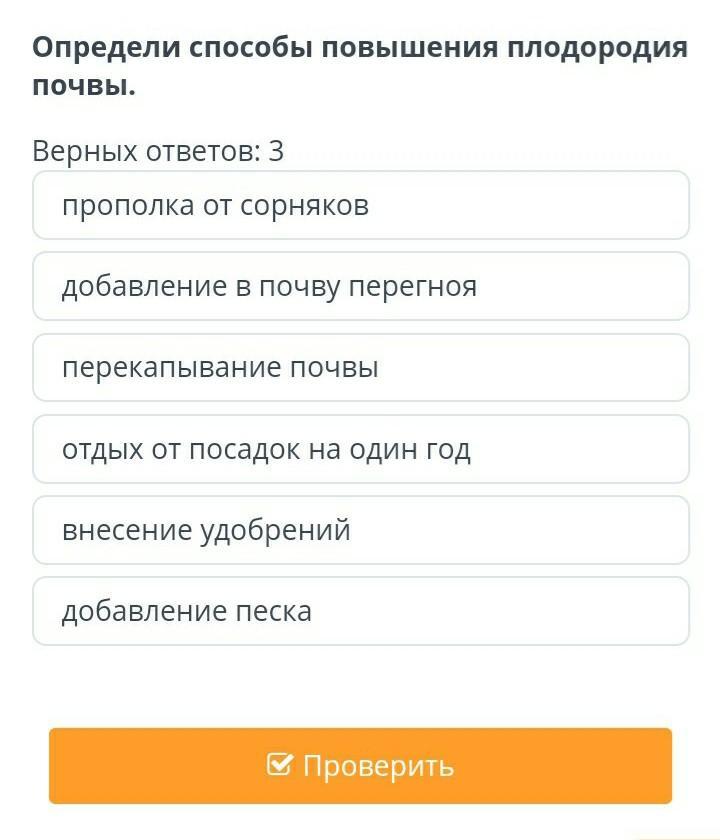Select the answer 'прополка от сорняков'

tap(360, 206)
